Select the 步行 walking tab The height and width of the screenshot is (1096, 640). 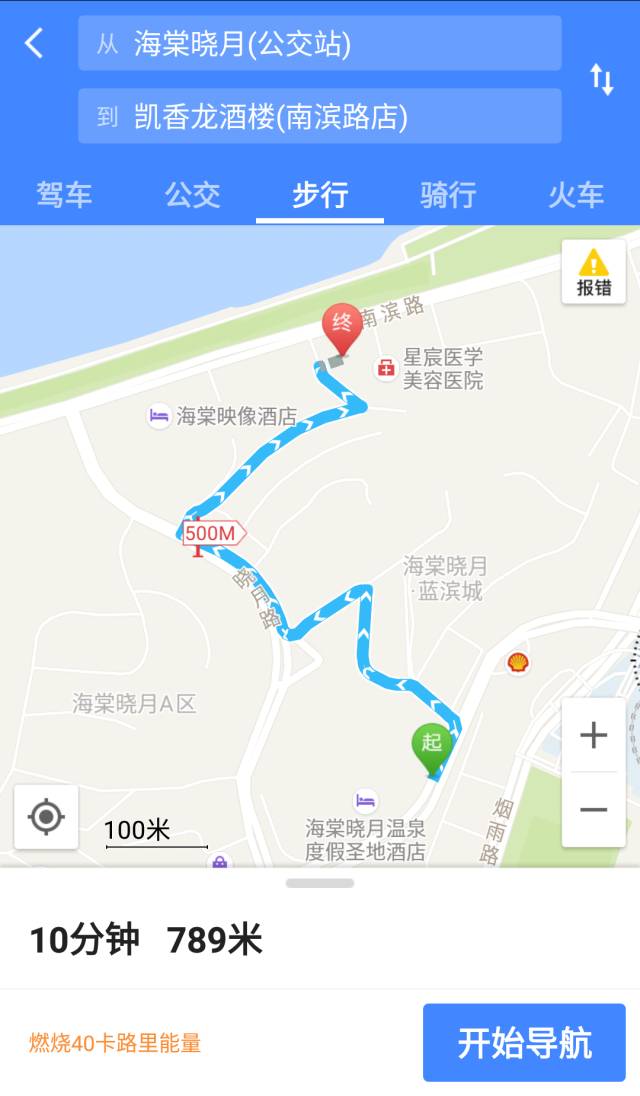click(x=320, y=194)
